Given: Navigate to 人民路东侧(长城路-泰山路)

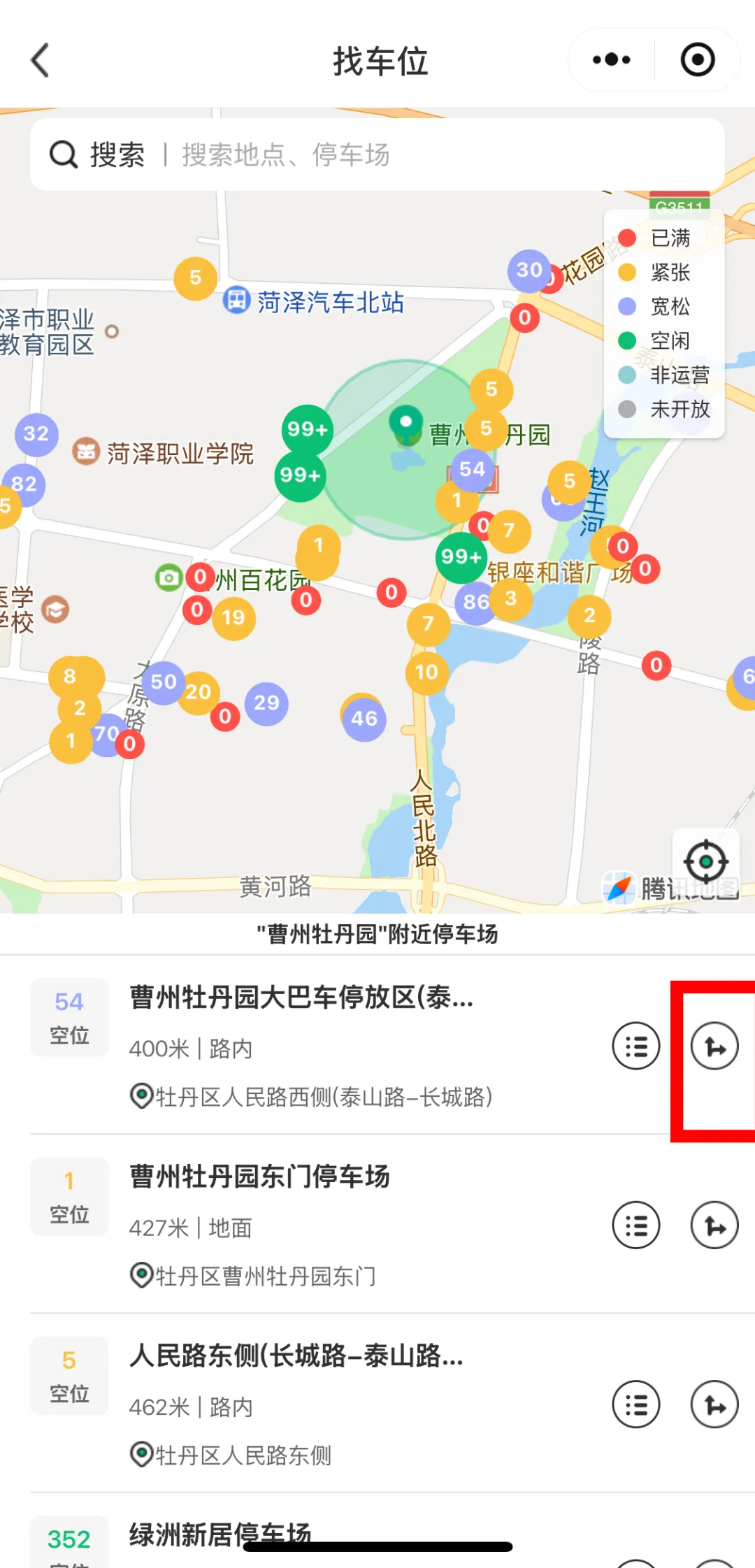Looking at the screenshot, I should pos(714,1405).
